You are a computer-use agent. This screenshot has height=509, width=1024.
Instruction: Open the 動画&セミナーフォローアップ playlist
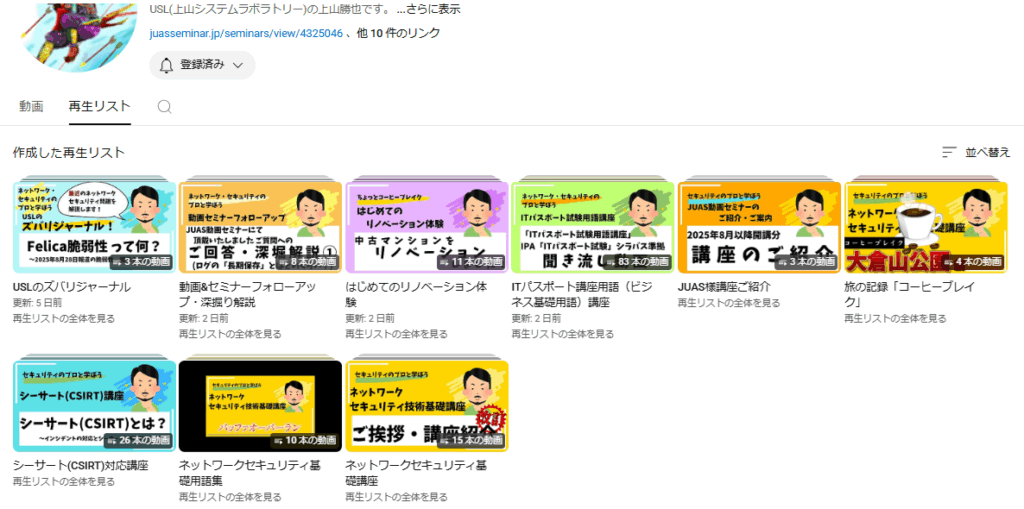pyautogui.click(x=260, y=227)
